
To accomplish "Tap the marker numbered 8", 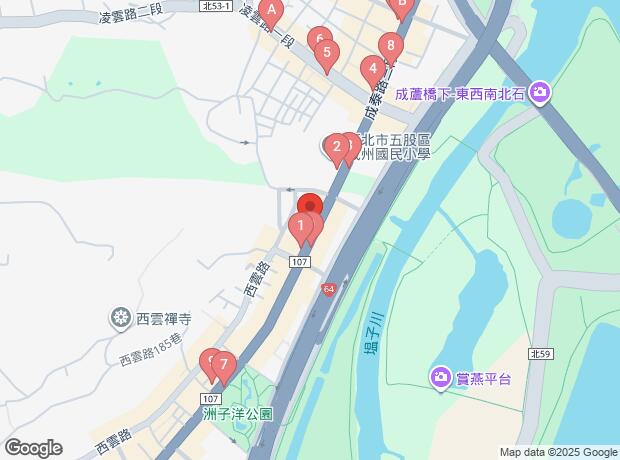I will click(x=391, y=46).
